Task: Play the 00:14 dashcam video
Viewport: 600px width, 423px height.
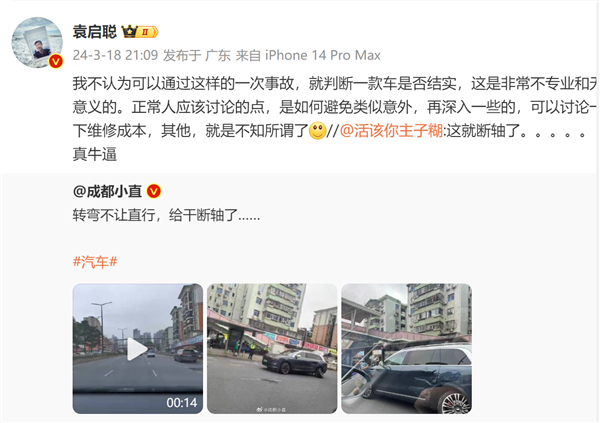Action: tap(137, 348)
